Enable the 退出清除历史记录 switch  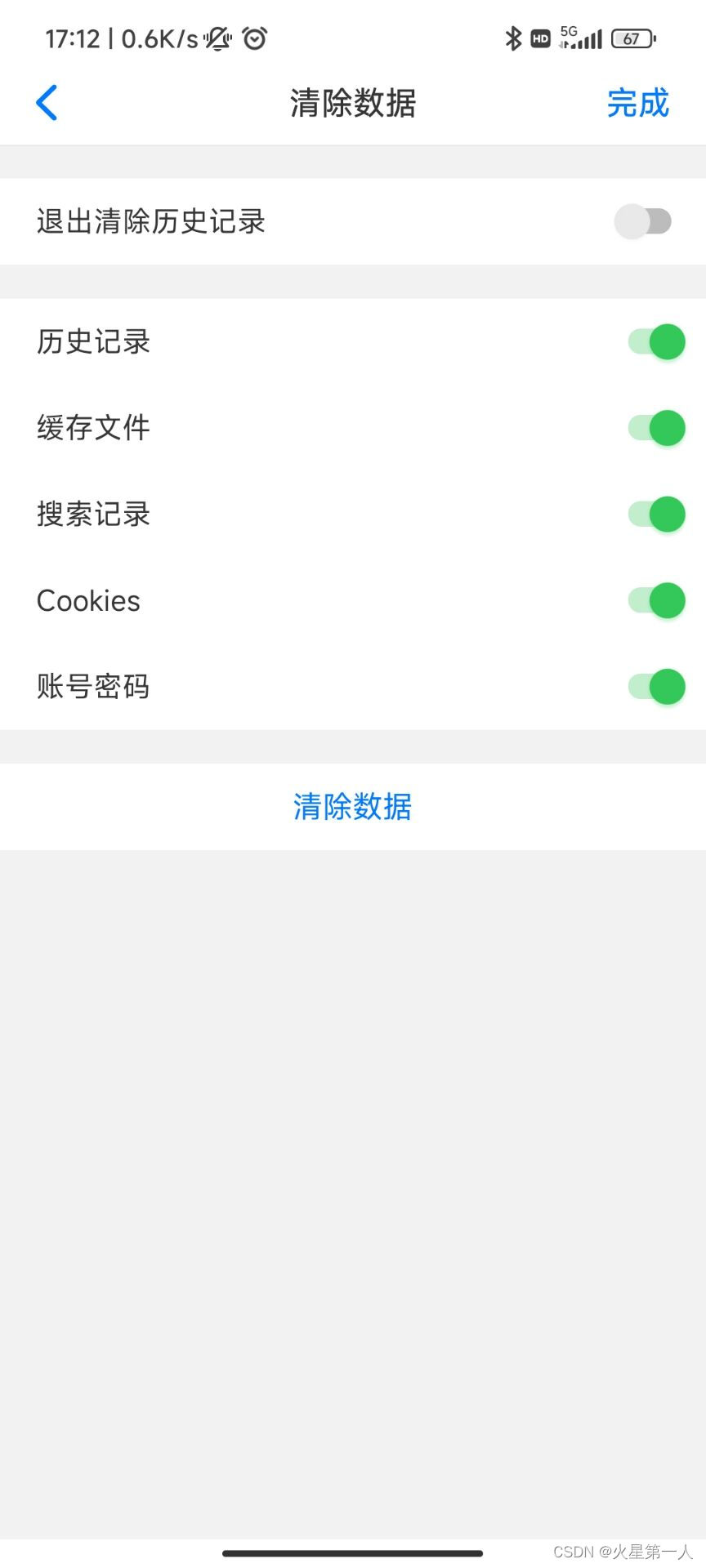(x=643, y=221)
